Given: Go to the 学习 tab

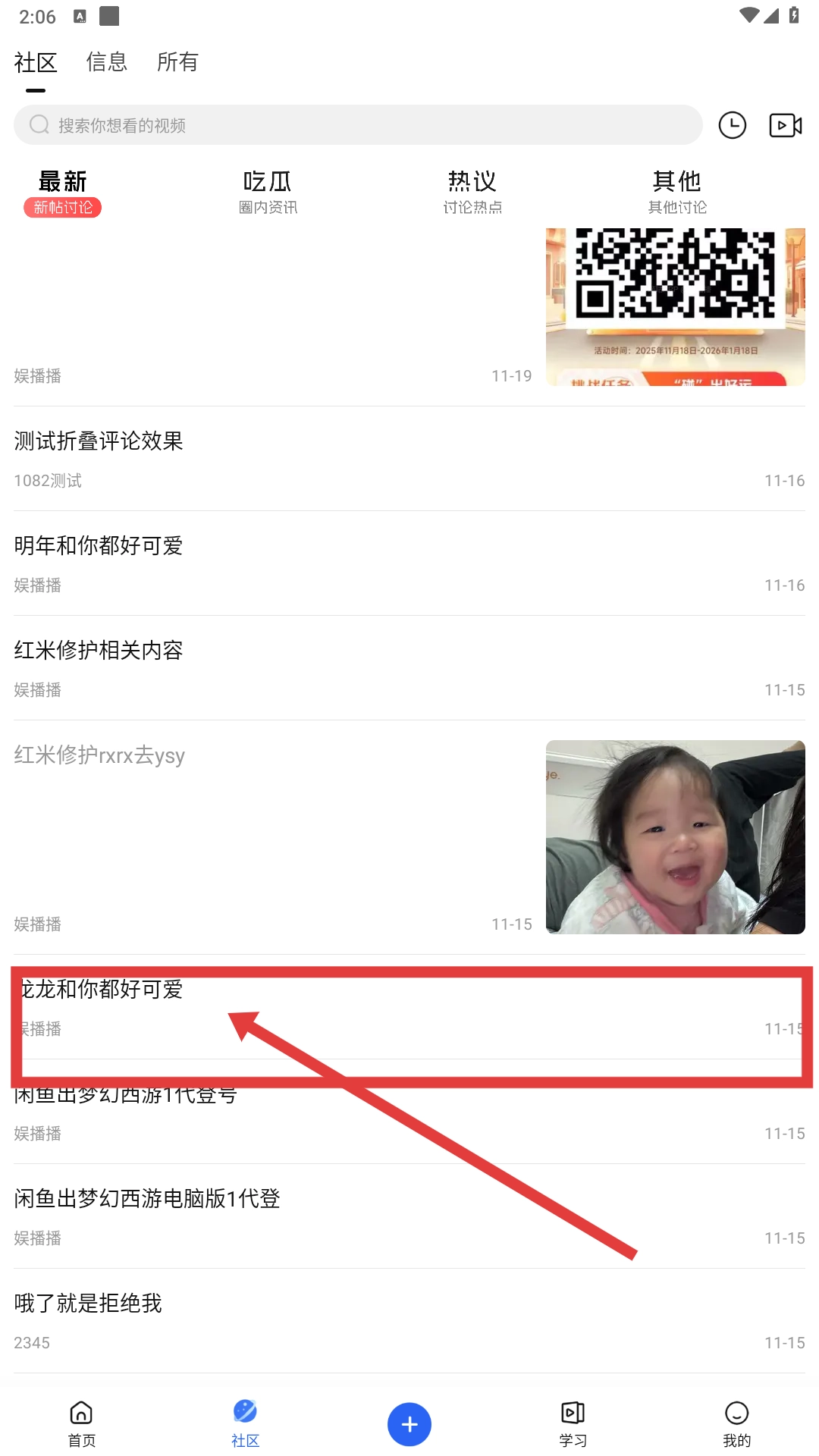Looking at the screenshot, I should pos(573,1423).
